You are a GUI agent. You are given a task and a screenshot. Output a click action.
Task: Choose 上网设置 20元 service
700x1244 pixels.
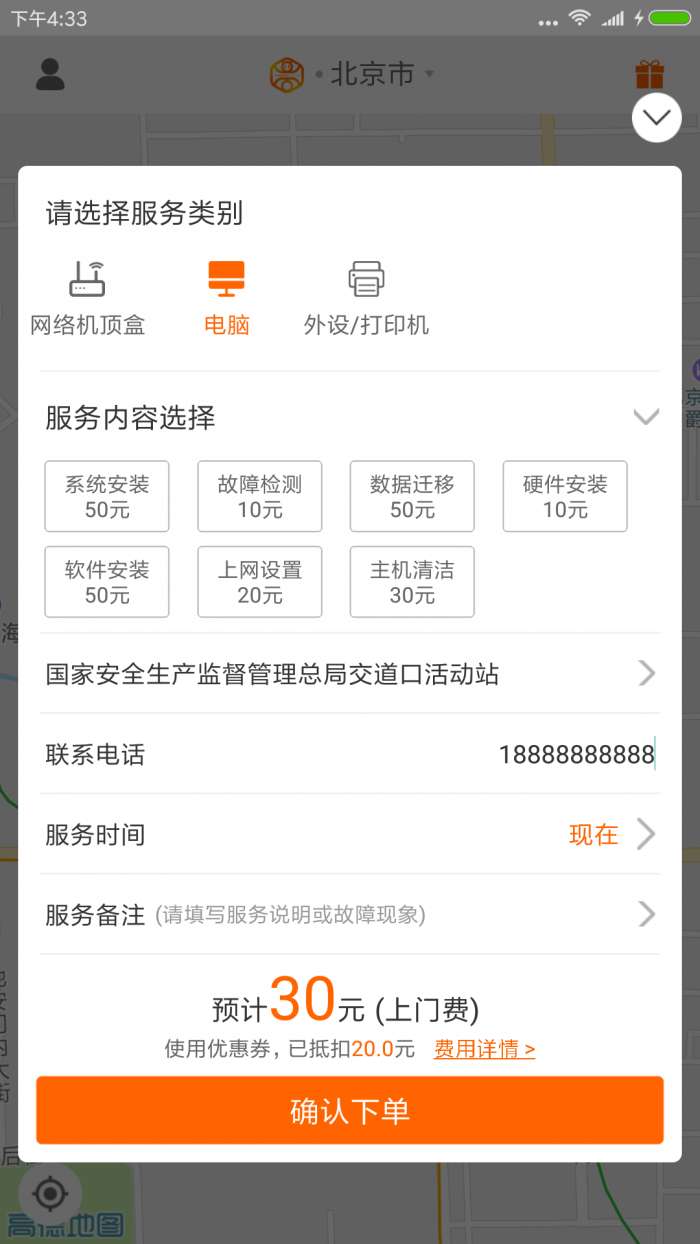coord(260,582)
